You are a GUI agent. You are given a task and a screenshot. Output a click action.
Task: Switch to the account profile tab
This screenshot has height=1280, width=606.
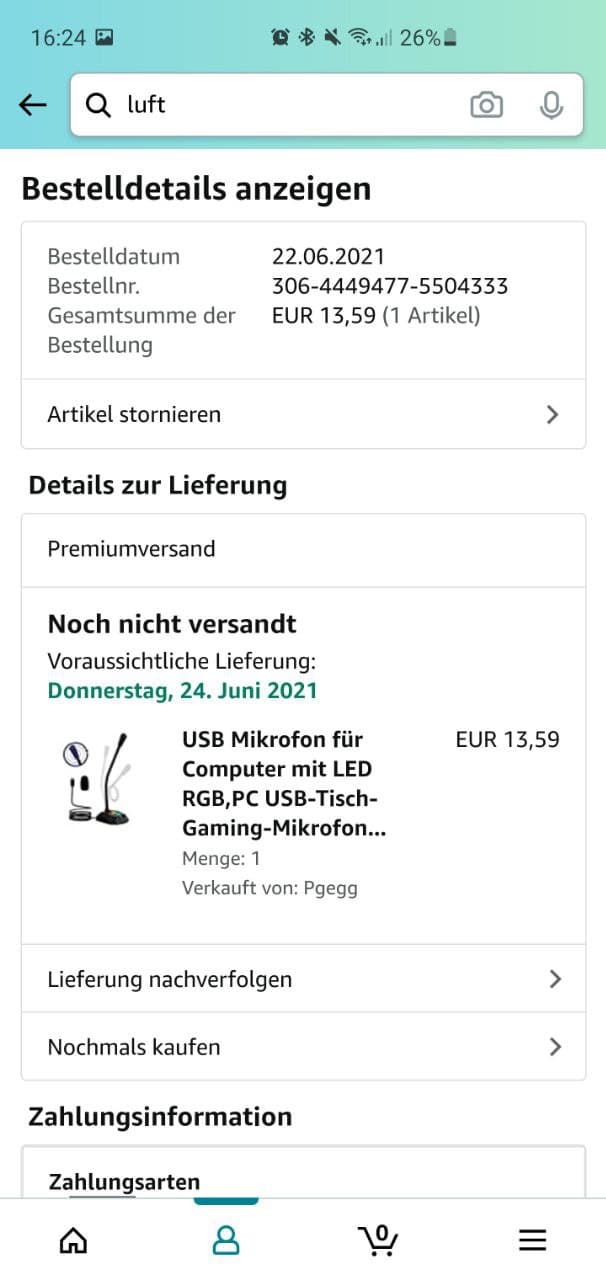pyautogui.click(x=226, y=1241)
